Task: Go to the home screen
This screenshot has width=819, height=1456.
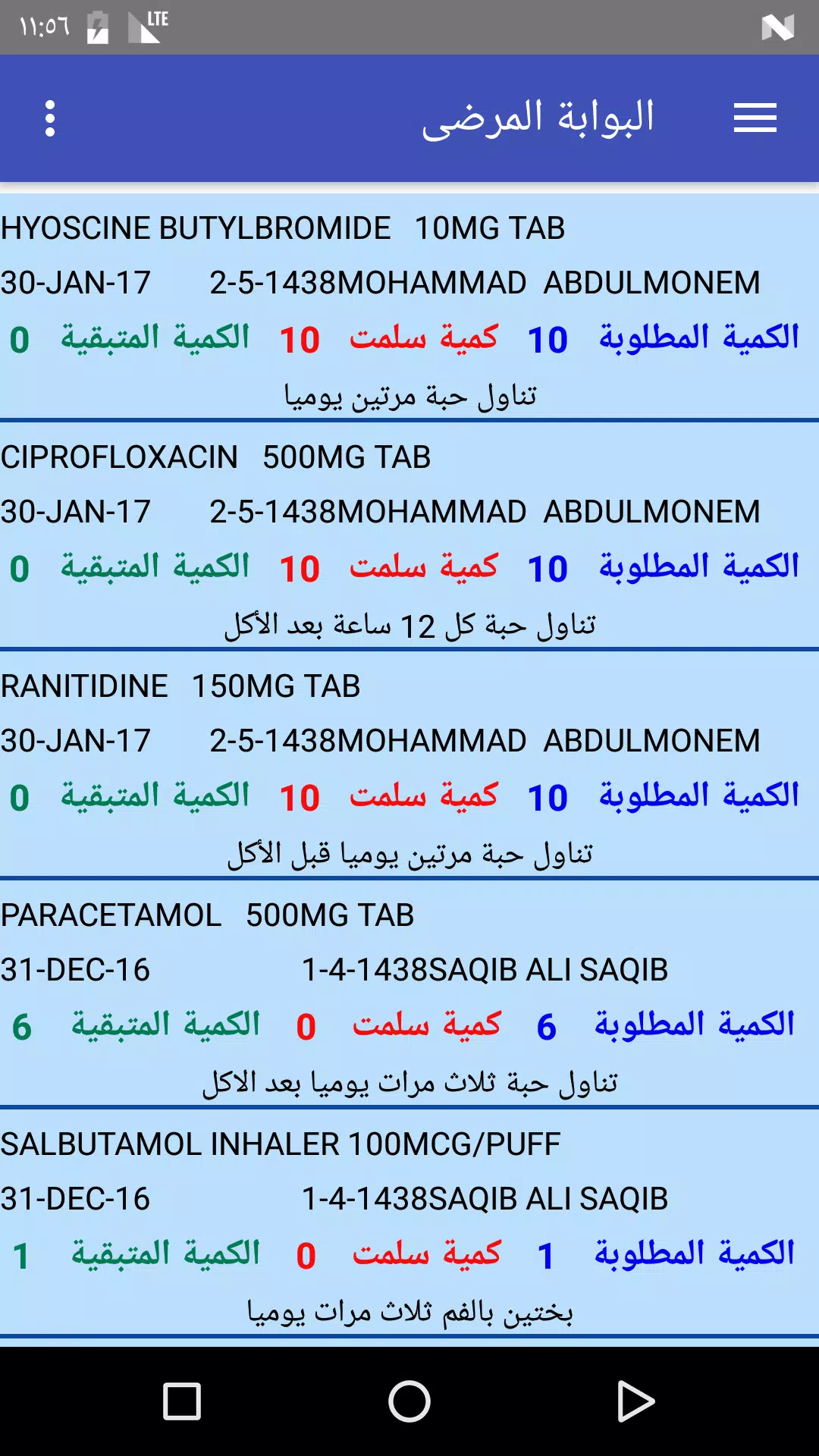Action: pyautogui.click(x=409, y=1401)
